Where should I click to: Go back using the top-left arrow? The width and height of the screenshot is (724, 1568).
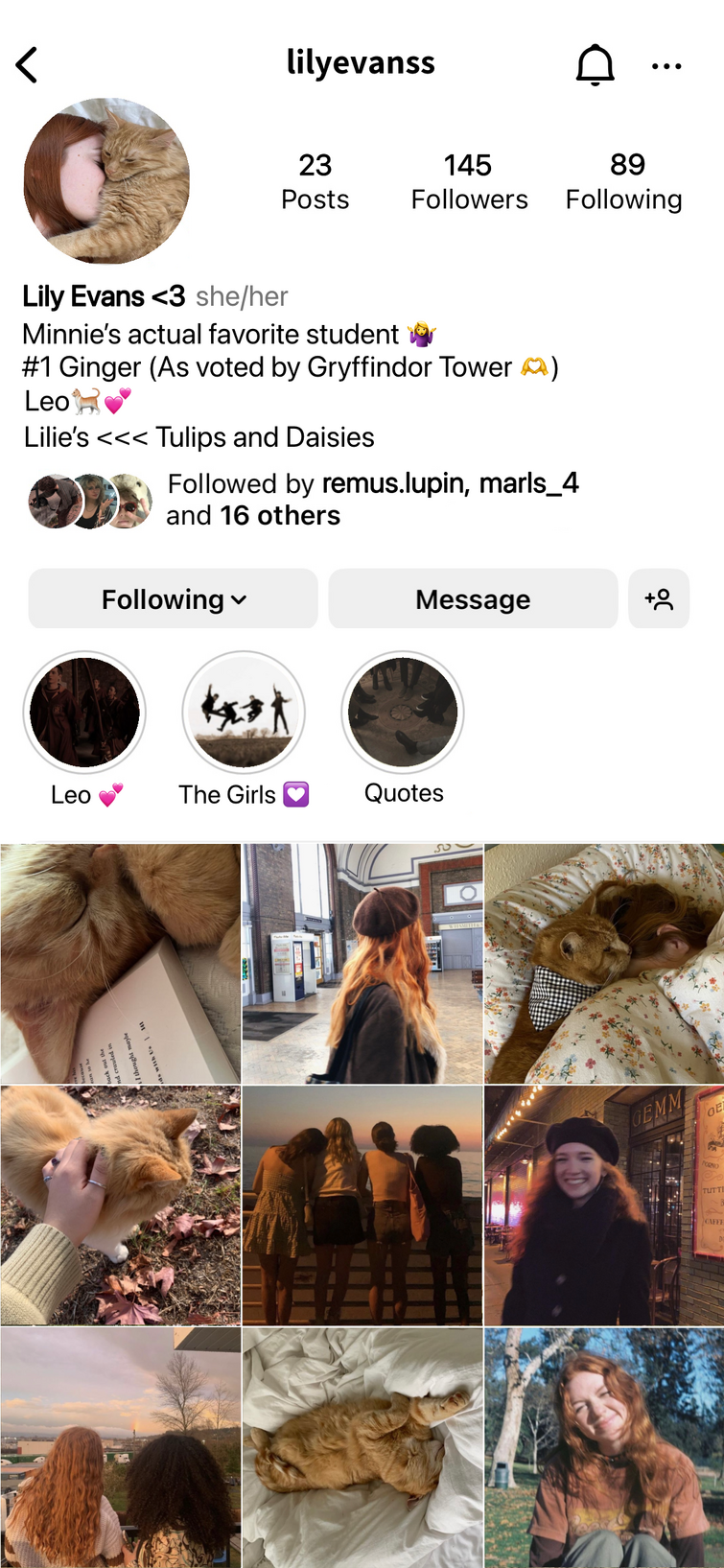click(27, 65)
